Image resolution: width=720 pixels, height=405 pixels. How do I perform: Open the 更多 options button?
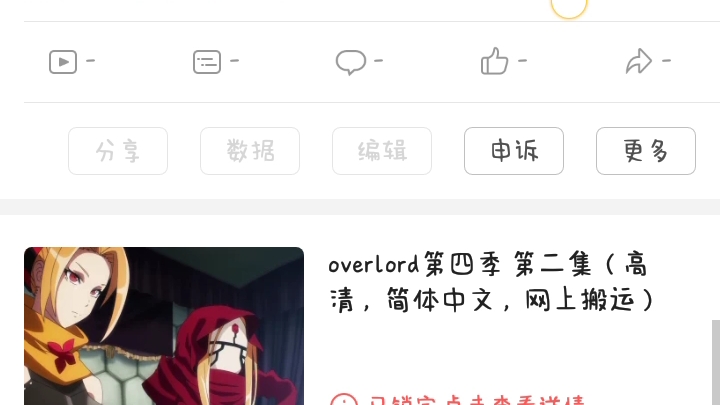(x=646, y=151)
